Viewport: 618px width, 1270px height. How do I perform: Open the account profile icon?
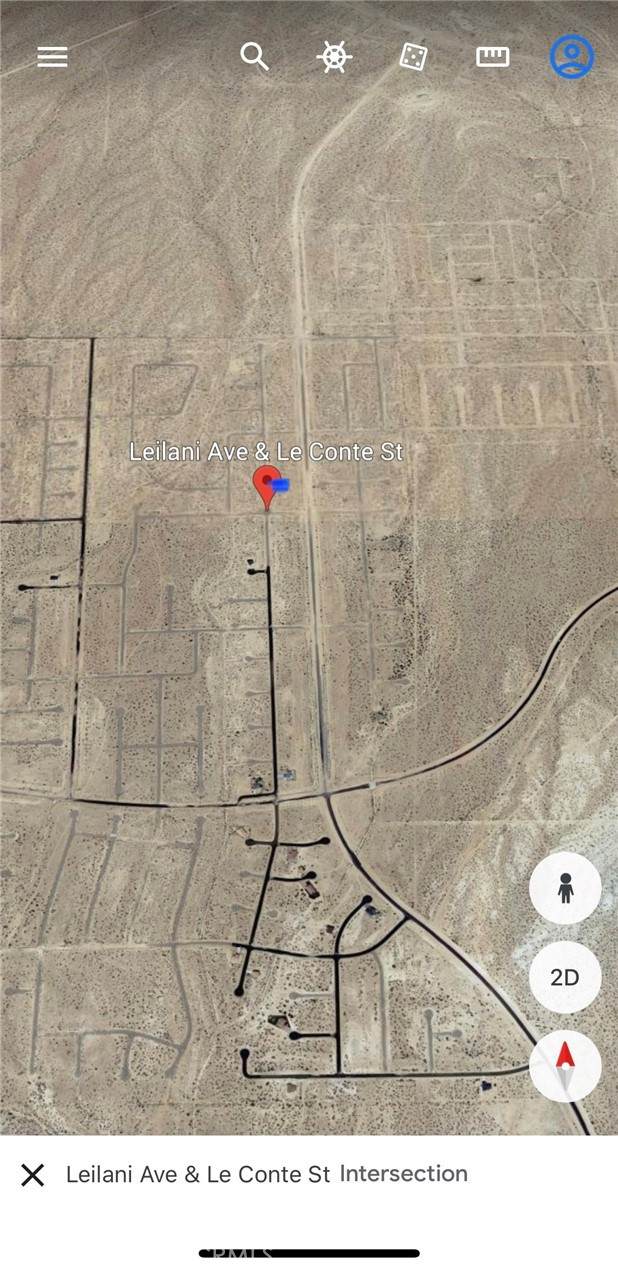click(x=572, y=57)
